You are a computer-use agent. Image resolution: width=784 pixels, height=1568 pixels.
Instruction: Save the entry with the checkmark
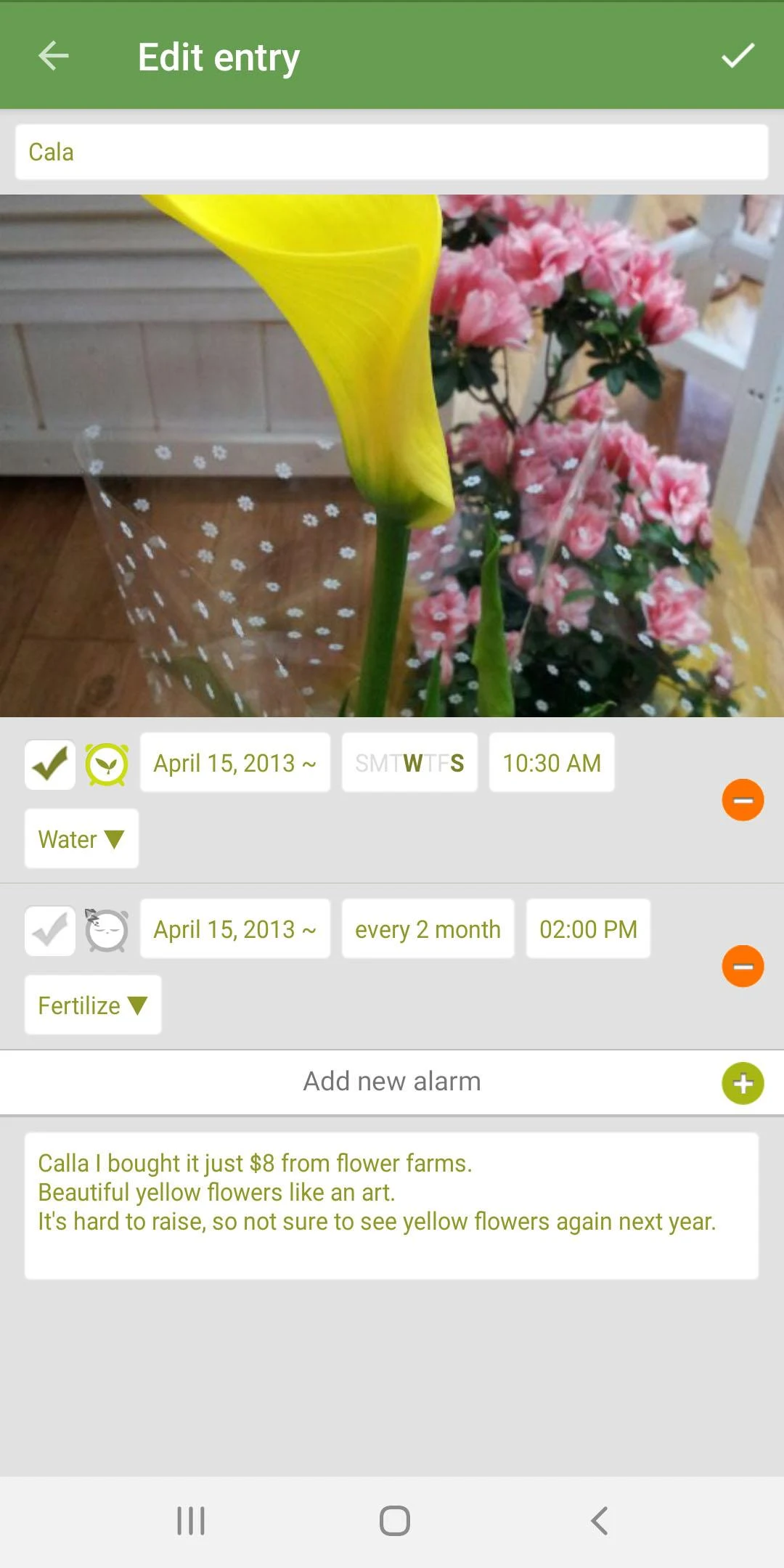click(x=738, y=56)
